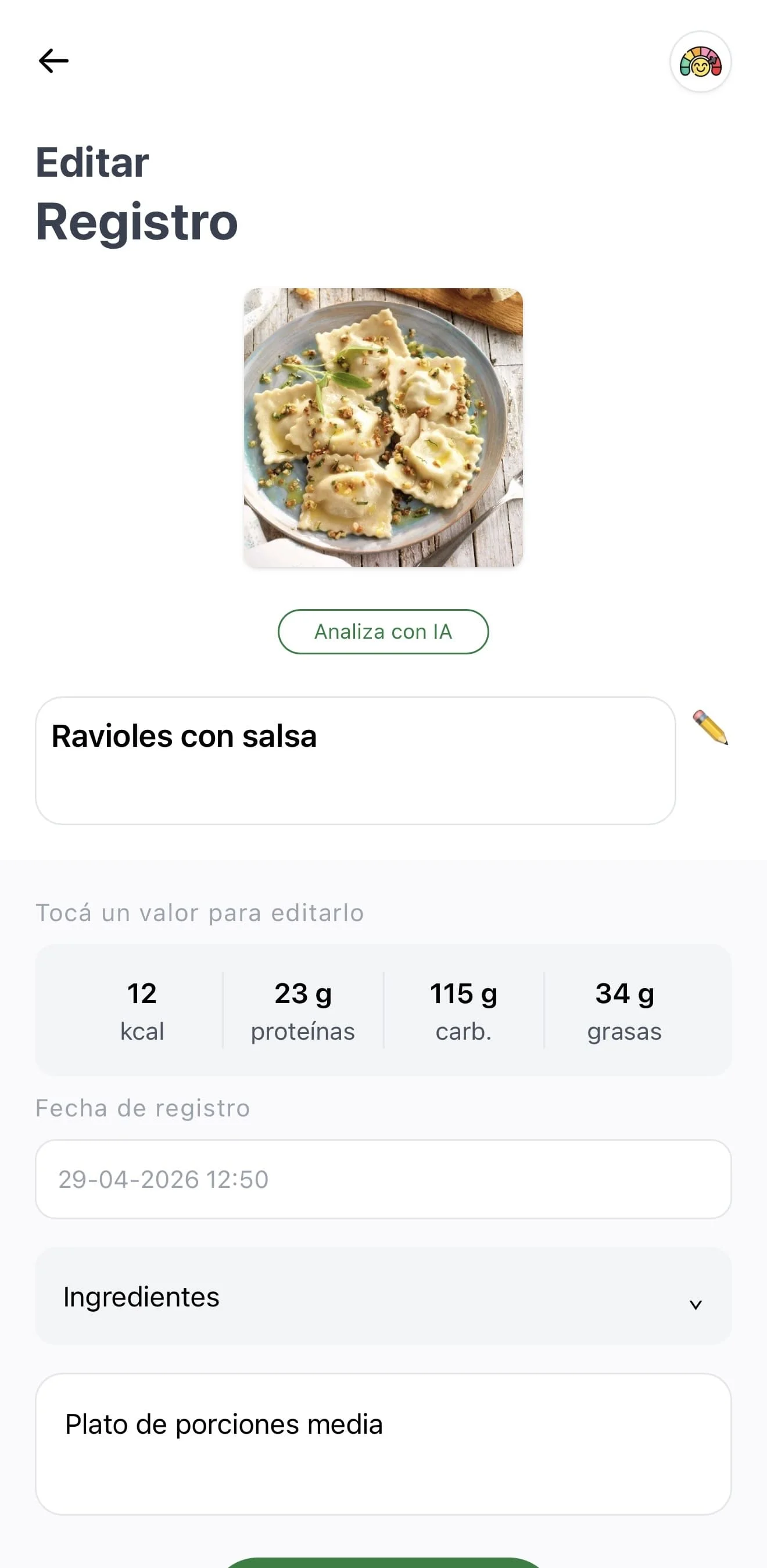Tap the ravioli dish photo
Viewport: 767px width, 1568px height.
pos(383,428)
